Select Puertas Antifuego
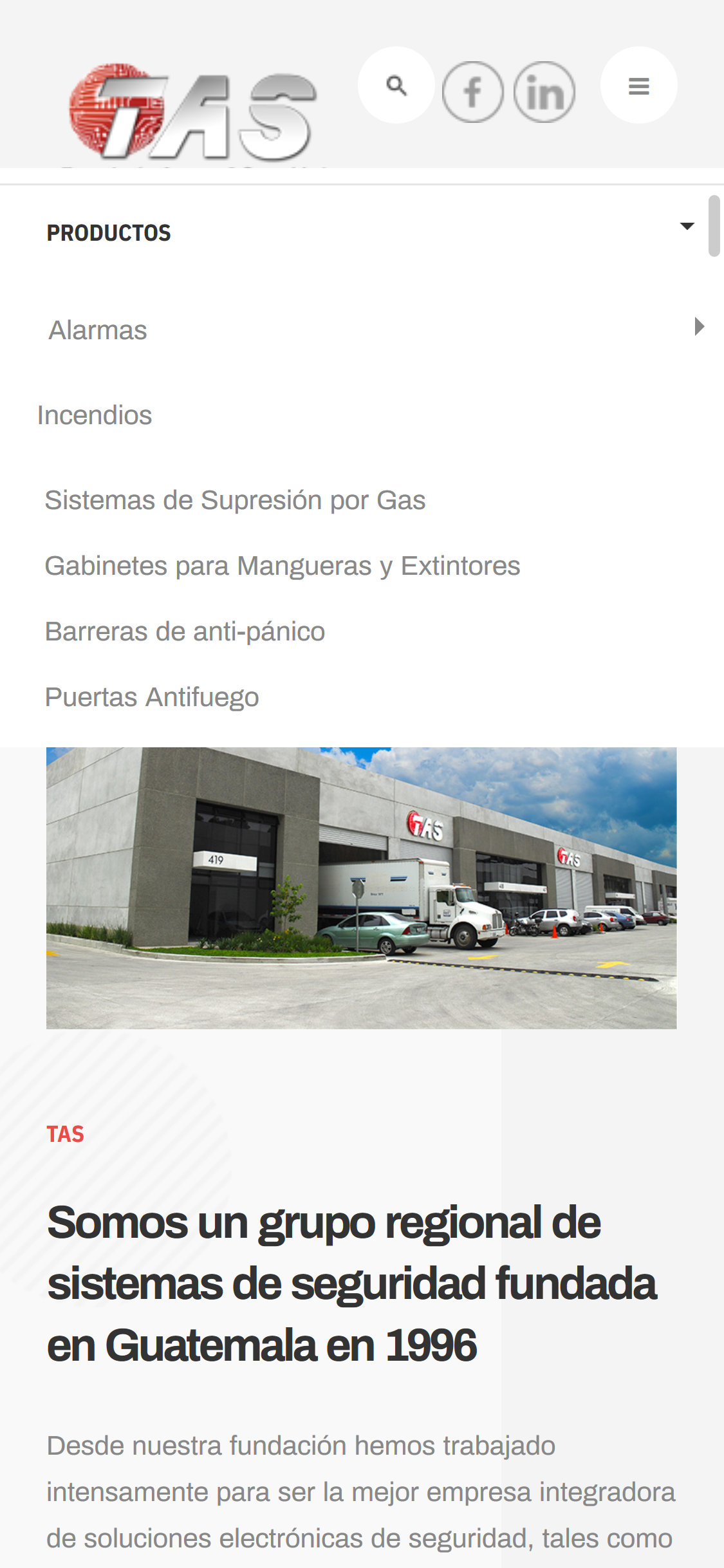Screen dimensions: 724x1568 point(152,697)
